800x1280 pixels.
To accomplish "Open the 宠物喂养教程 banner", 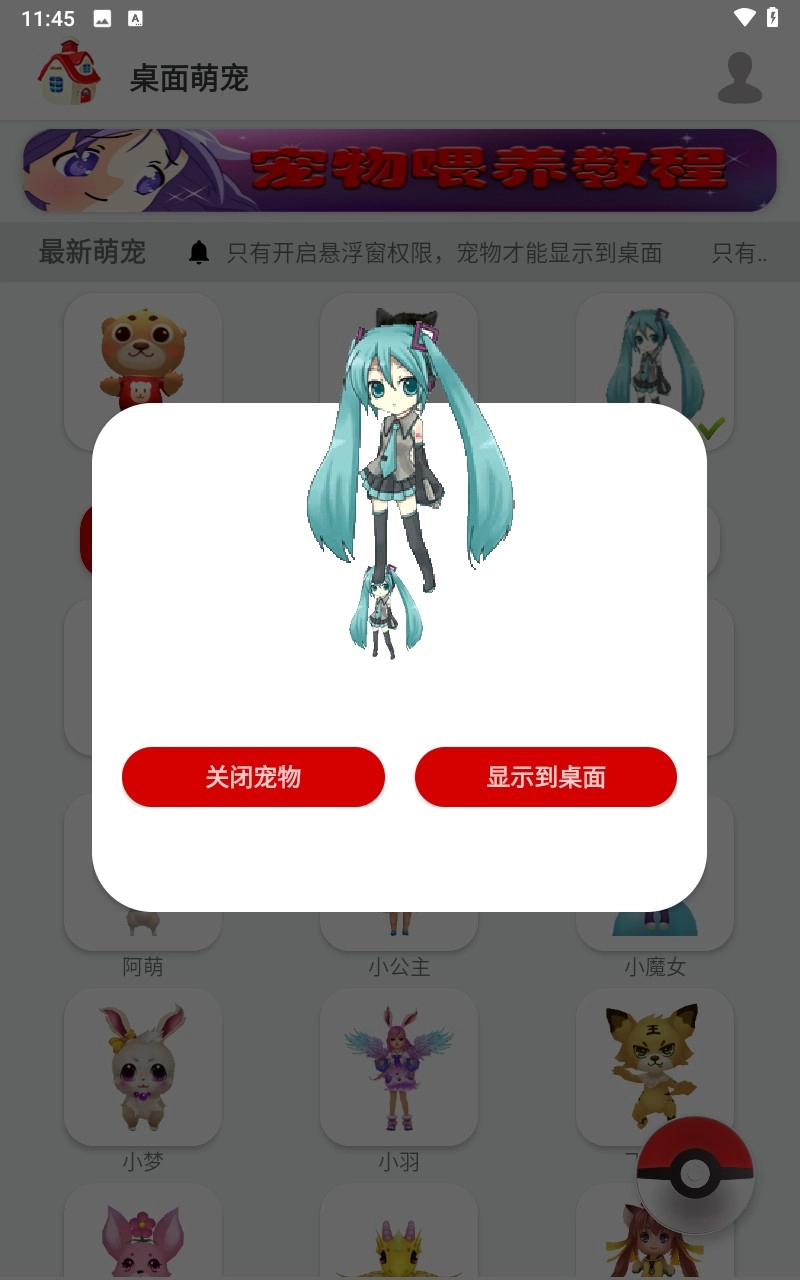I will 400,170.
